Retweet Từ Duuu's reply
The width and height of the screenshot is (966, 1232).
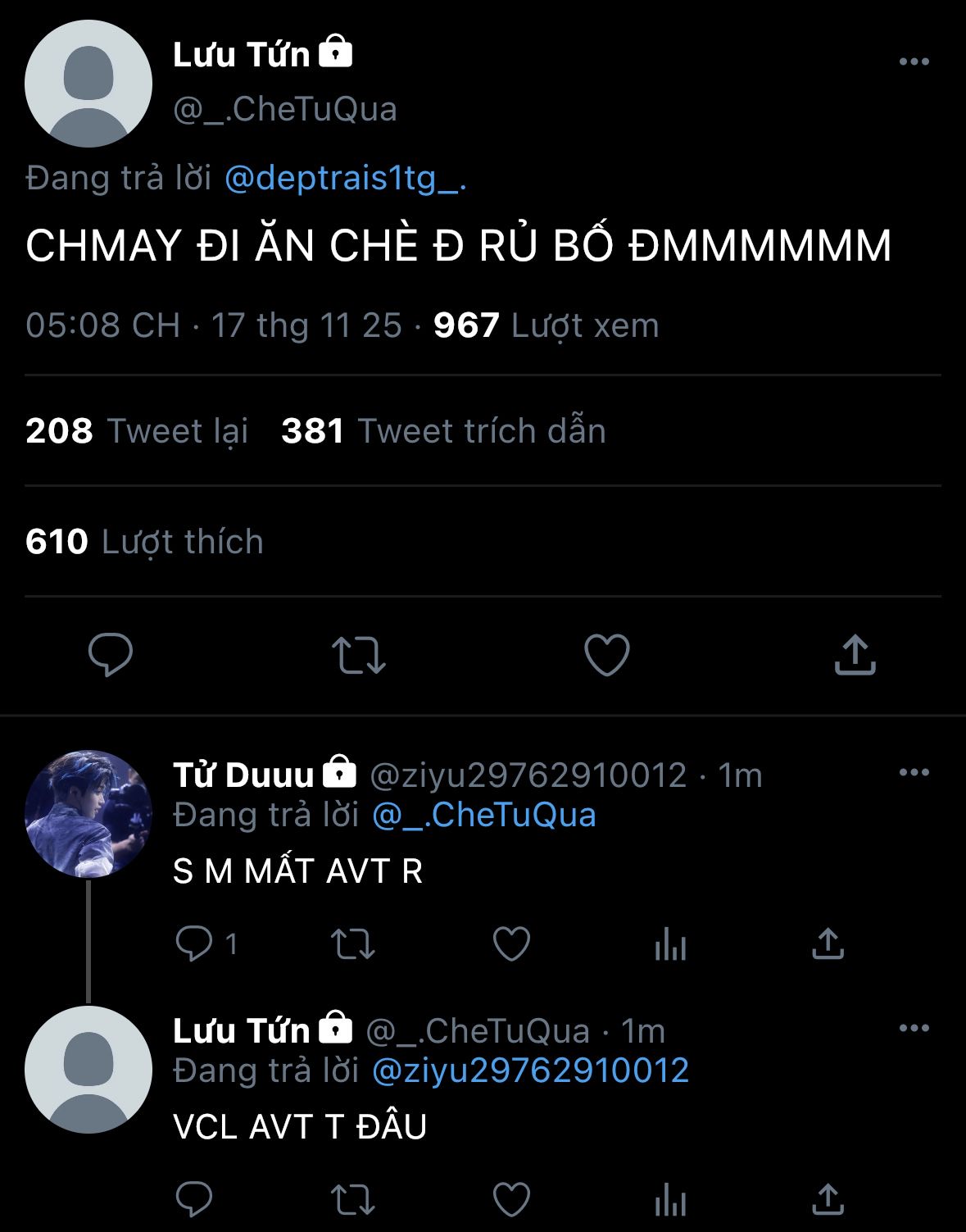pyautogui.click(x=352, y=944)
